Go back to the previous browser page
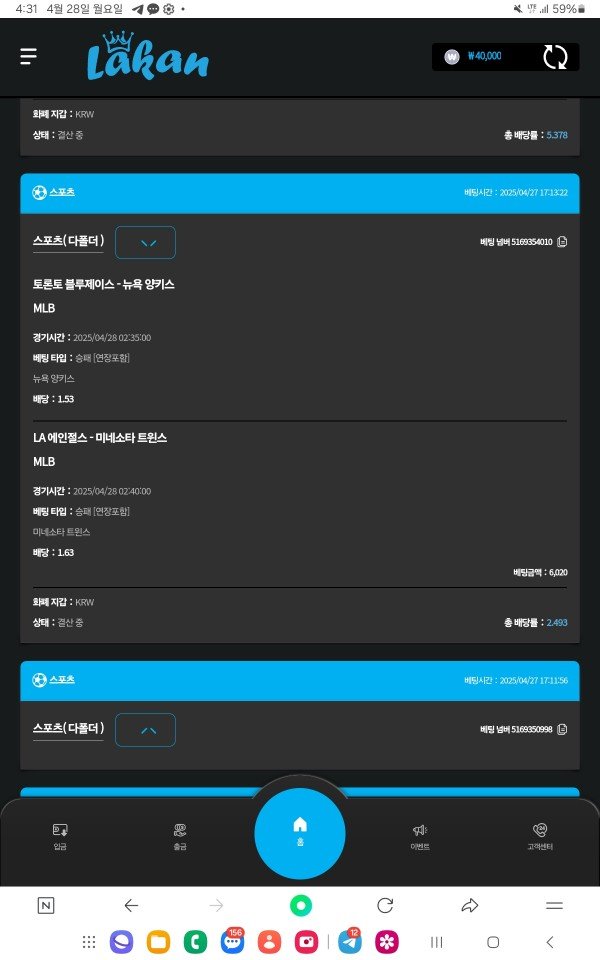 [131, 905]
